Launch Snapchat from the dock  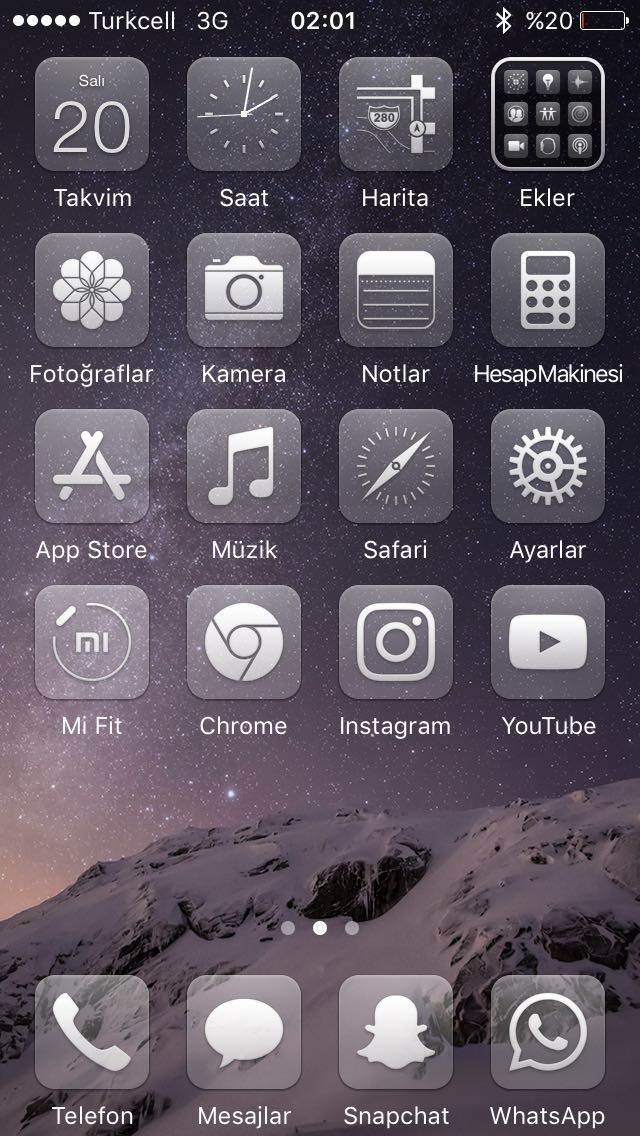(396, 1032)
